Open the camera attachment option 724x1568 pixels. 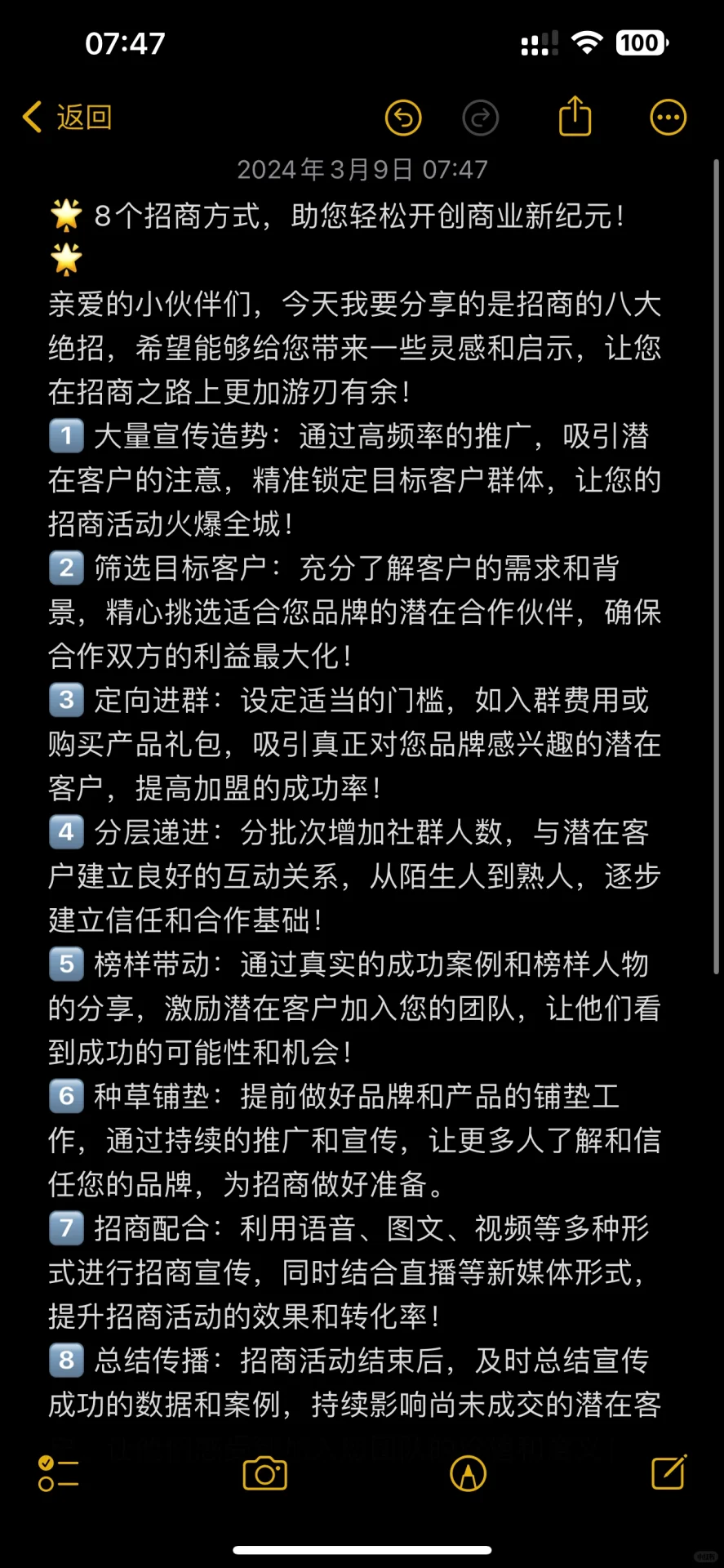(265, 1473)
